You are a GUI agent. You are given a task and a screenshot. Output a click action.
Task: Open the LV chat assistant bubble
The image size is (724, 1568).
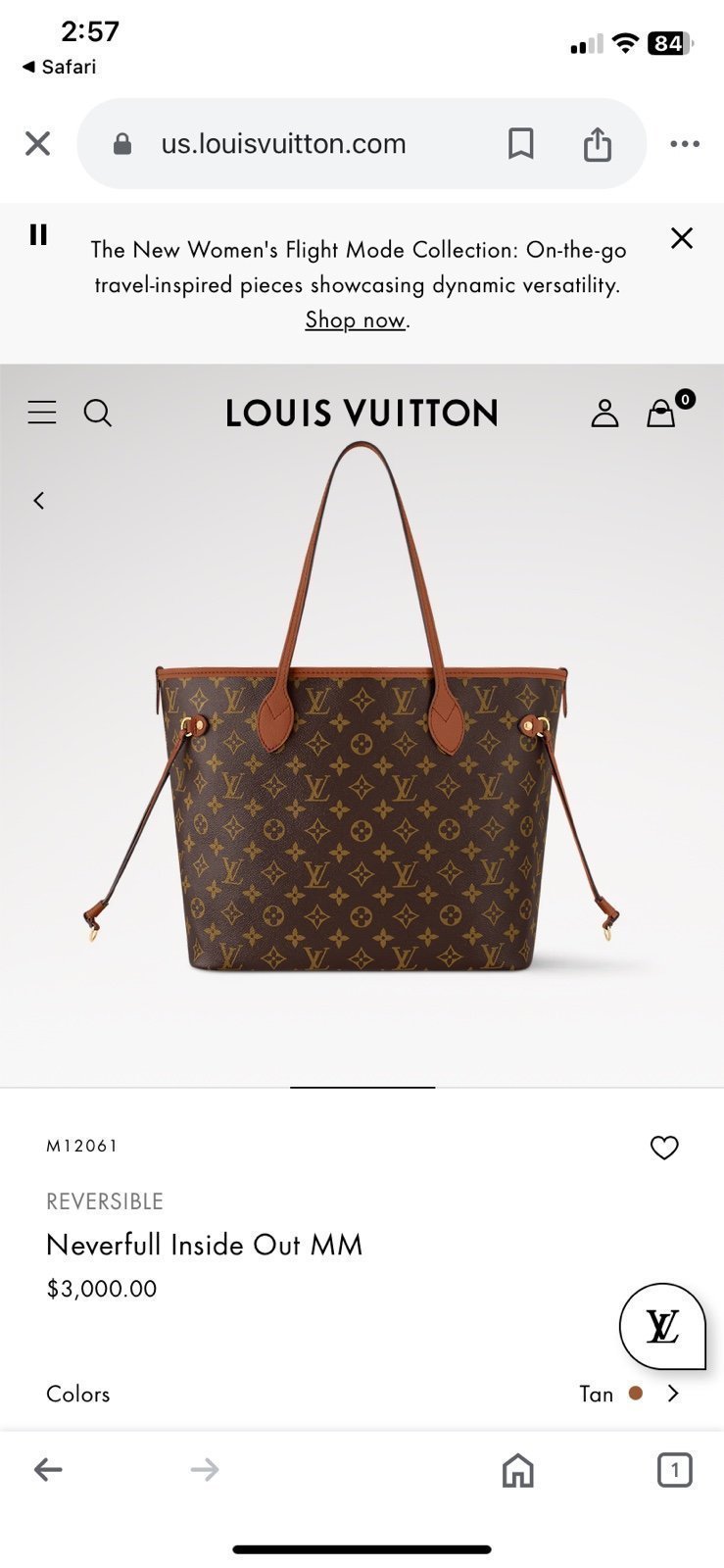(x=662, y=1326)
